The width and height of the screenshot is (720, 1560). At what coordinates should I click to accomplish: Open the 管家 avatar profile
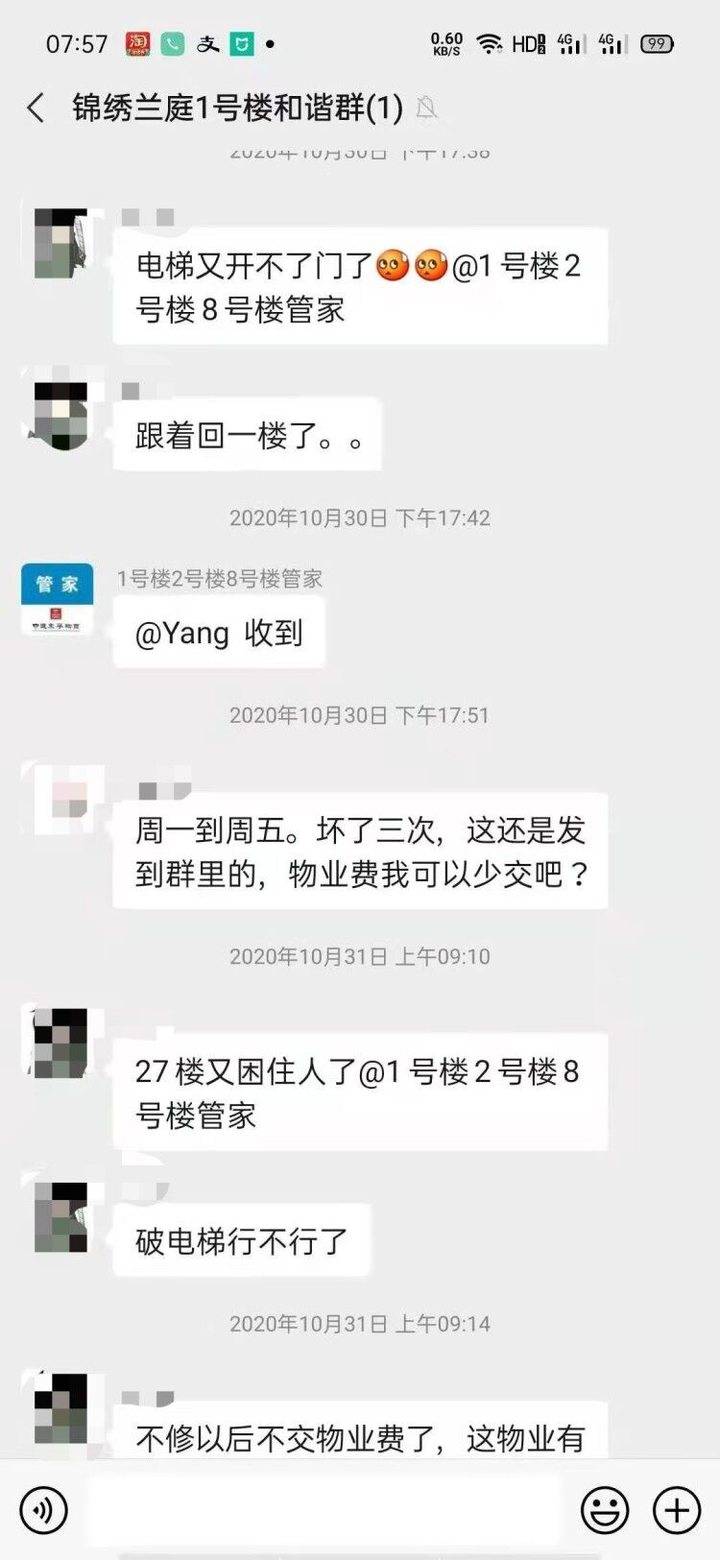point(57,599)
